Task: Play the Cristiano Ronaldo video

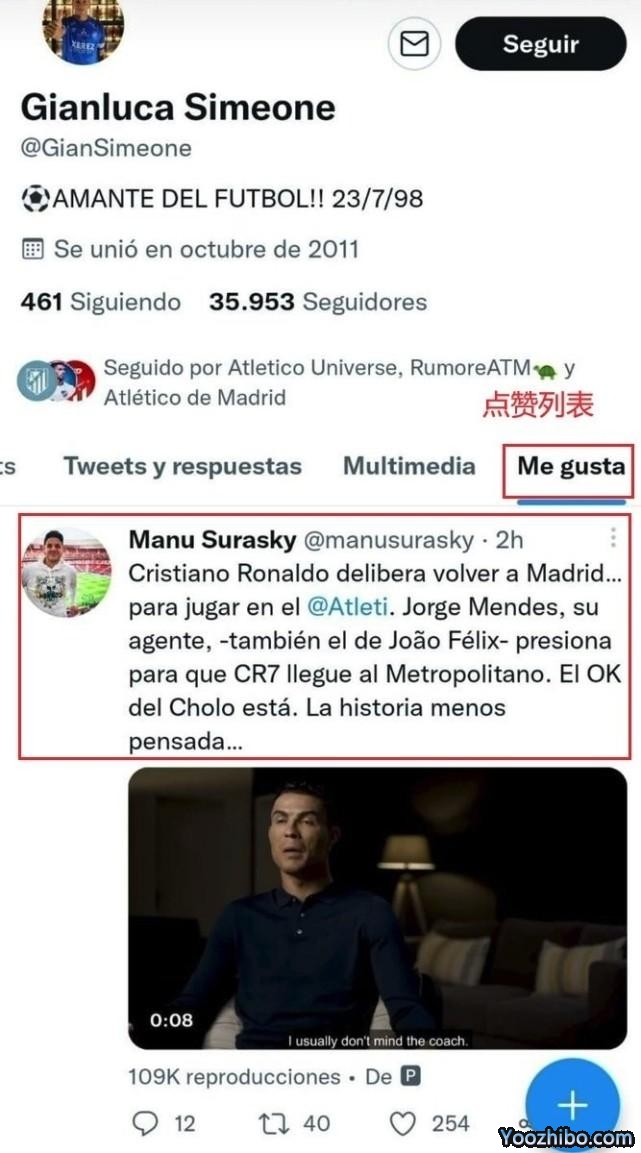Action: (x=377, y=908)
